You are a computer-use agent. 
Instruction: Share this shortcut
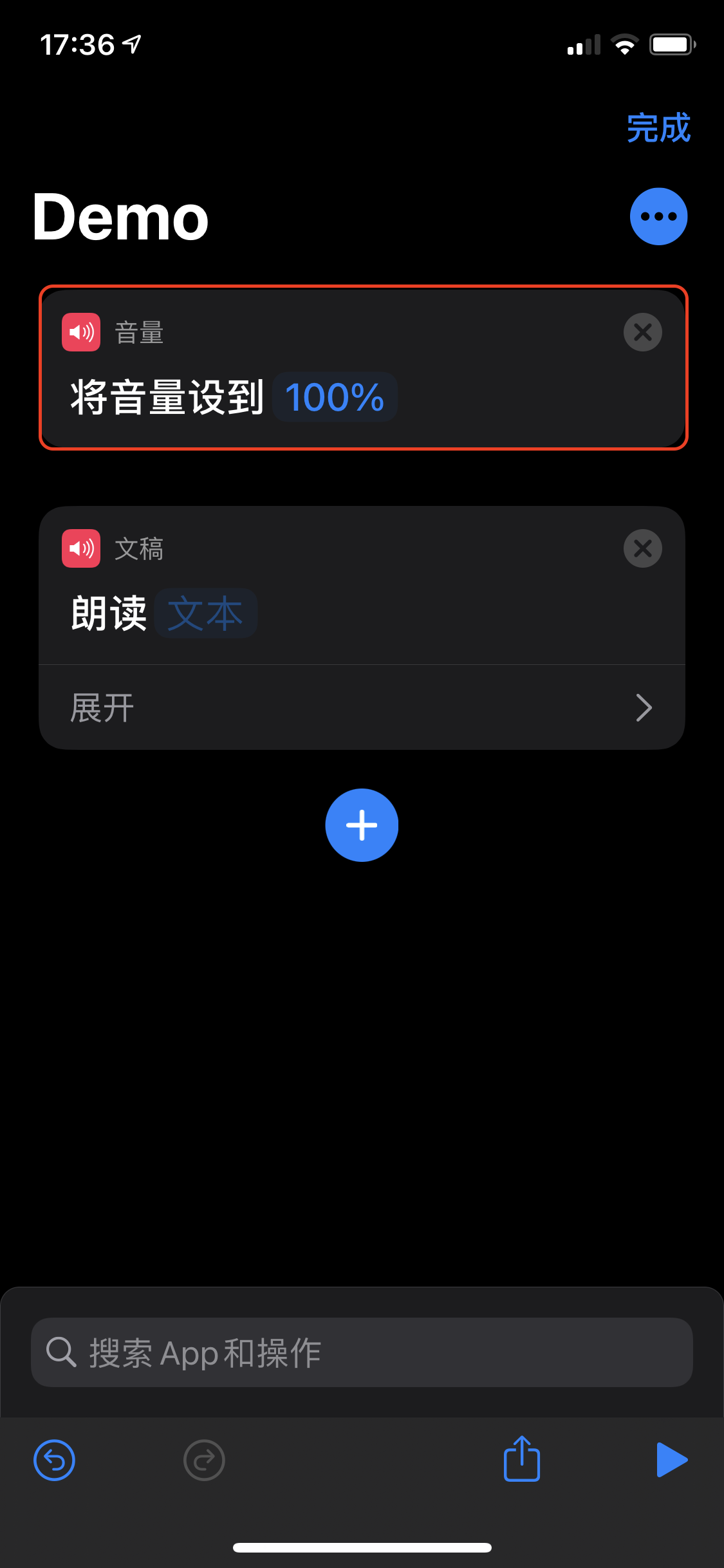pyautogui.click(x=521, y=1459)
